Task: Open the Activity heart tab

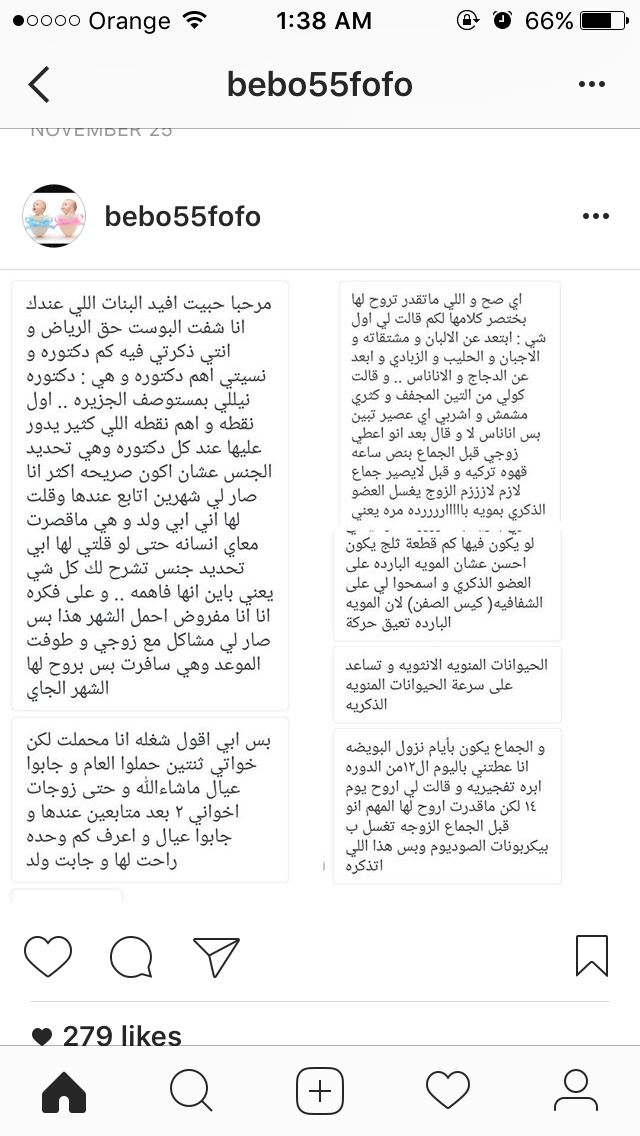Action: [x=448, y=1090]
